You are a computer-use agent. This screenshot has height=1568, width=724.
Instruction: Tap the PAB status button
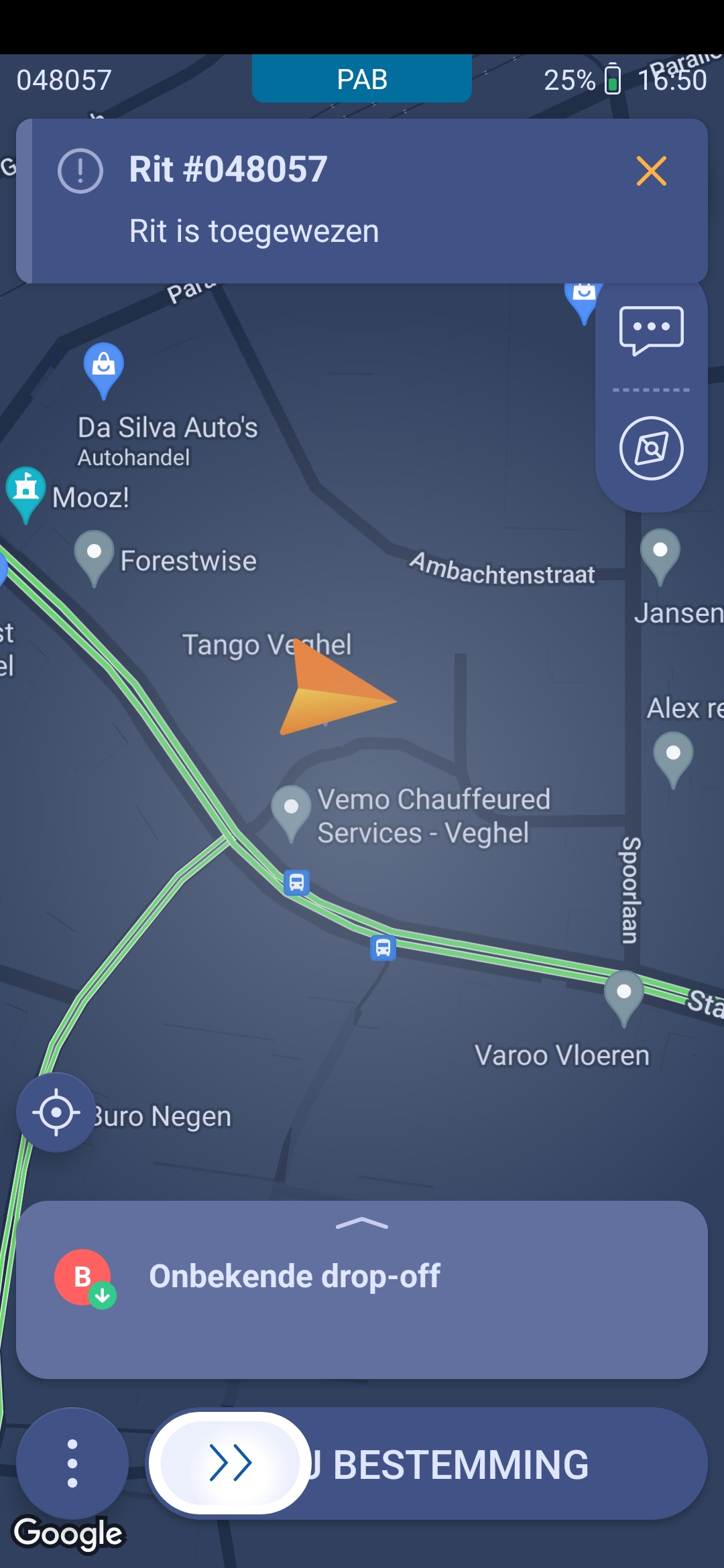[361, 79]
